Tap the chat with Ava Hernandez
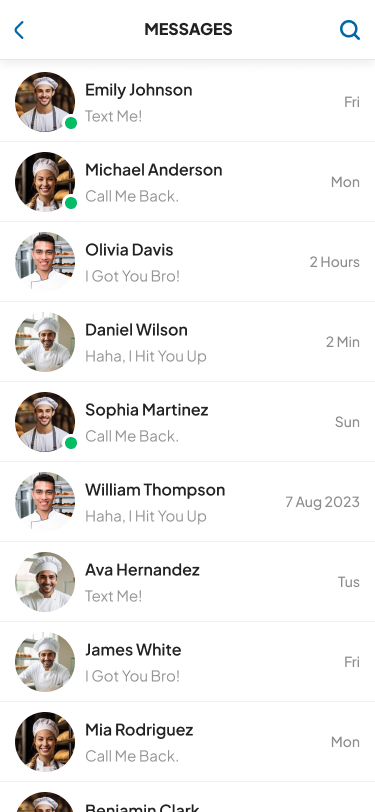This screenshot has height=812, width=375. pos(188,582)
